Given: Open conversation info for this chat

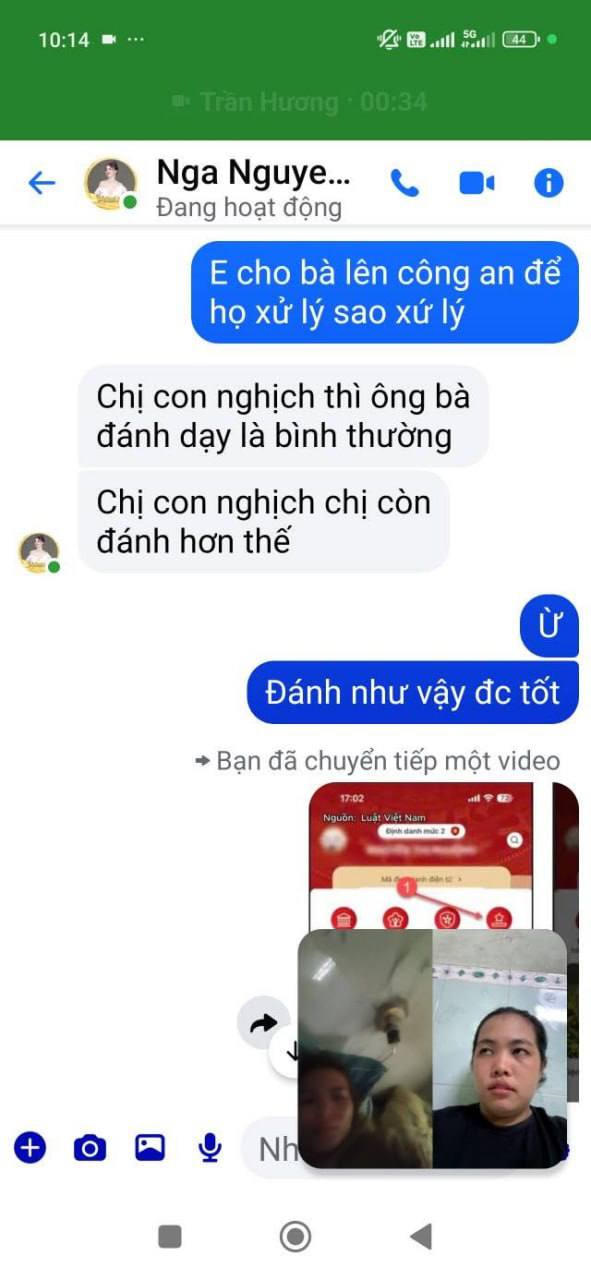Looking at the screenshot, I should tap(548, 183).
